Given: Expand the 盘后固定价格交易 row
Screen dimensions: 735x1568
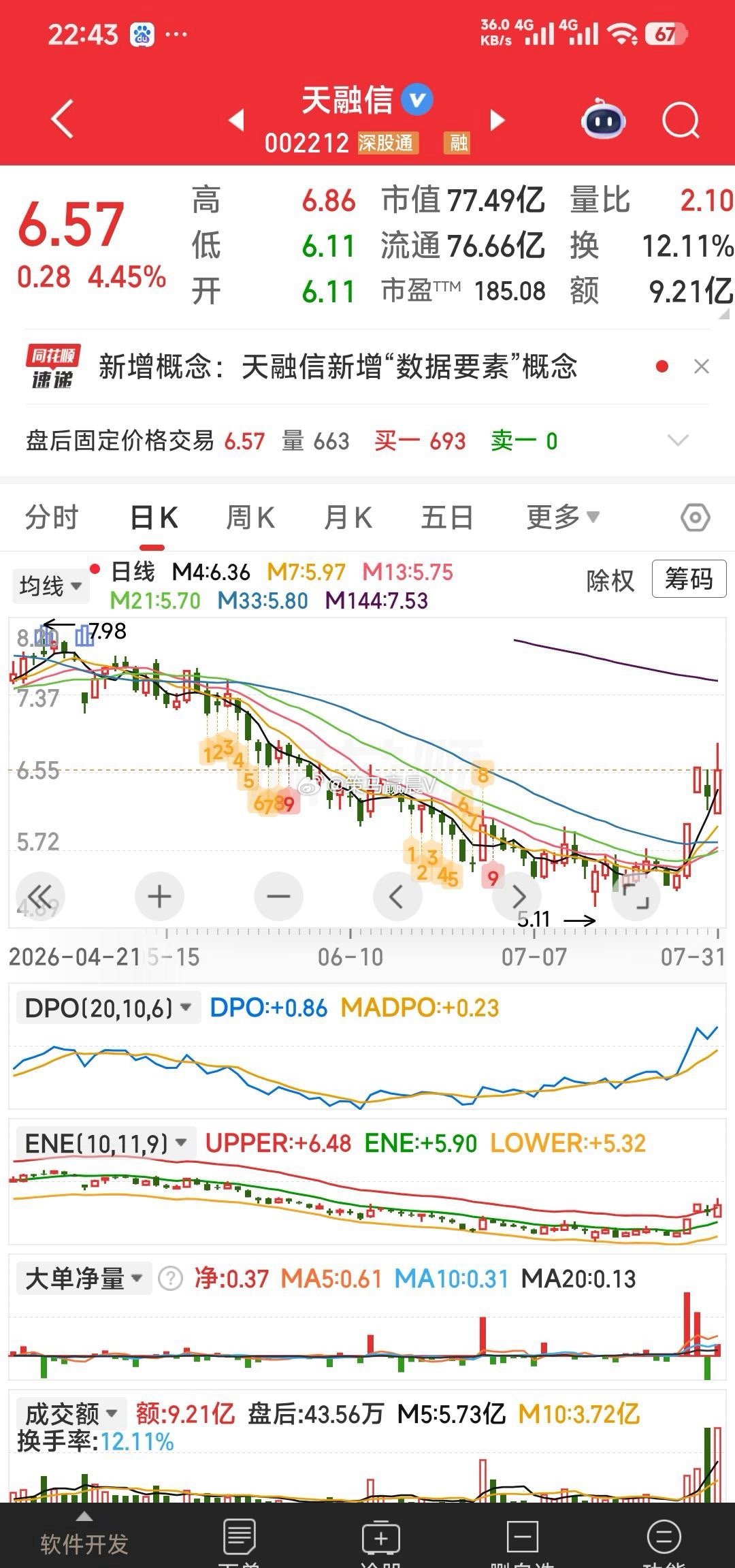Looking at the screenshot, I should [x=679, y=441].
